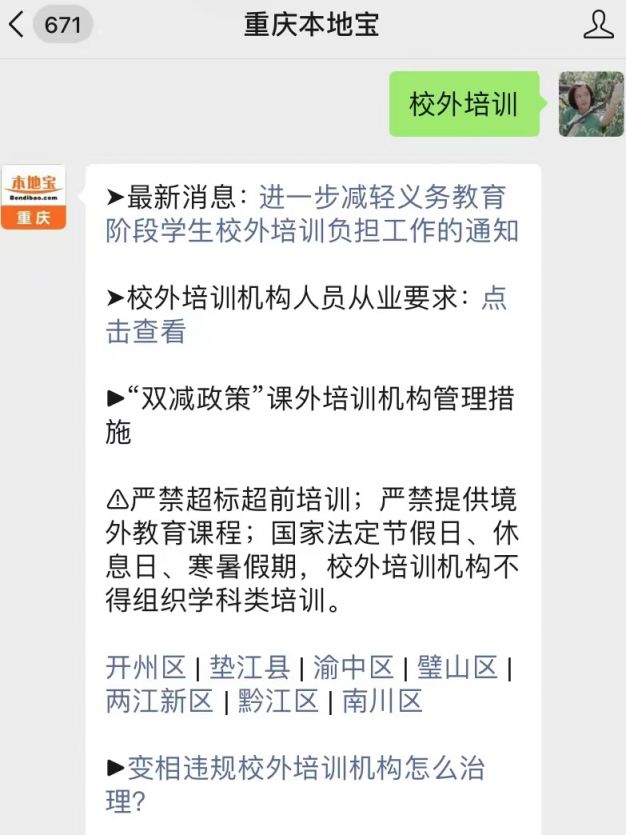
Task: Open my own avatar beside 校外培训
Action: (591, 104)
